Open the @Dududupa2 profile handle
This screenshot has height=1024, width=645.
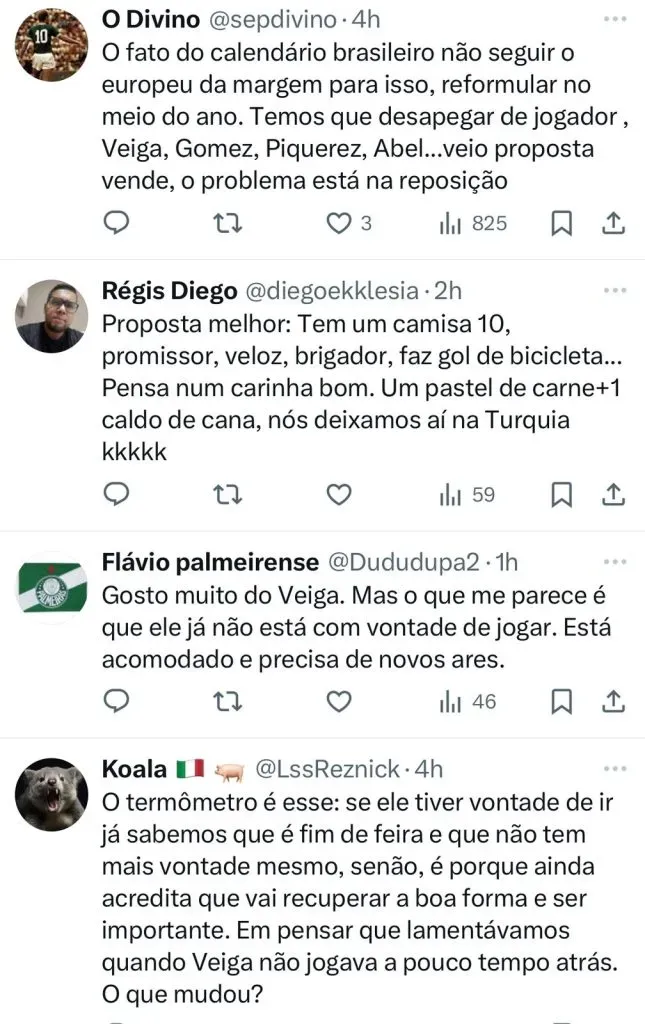coord(404,561)
